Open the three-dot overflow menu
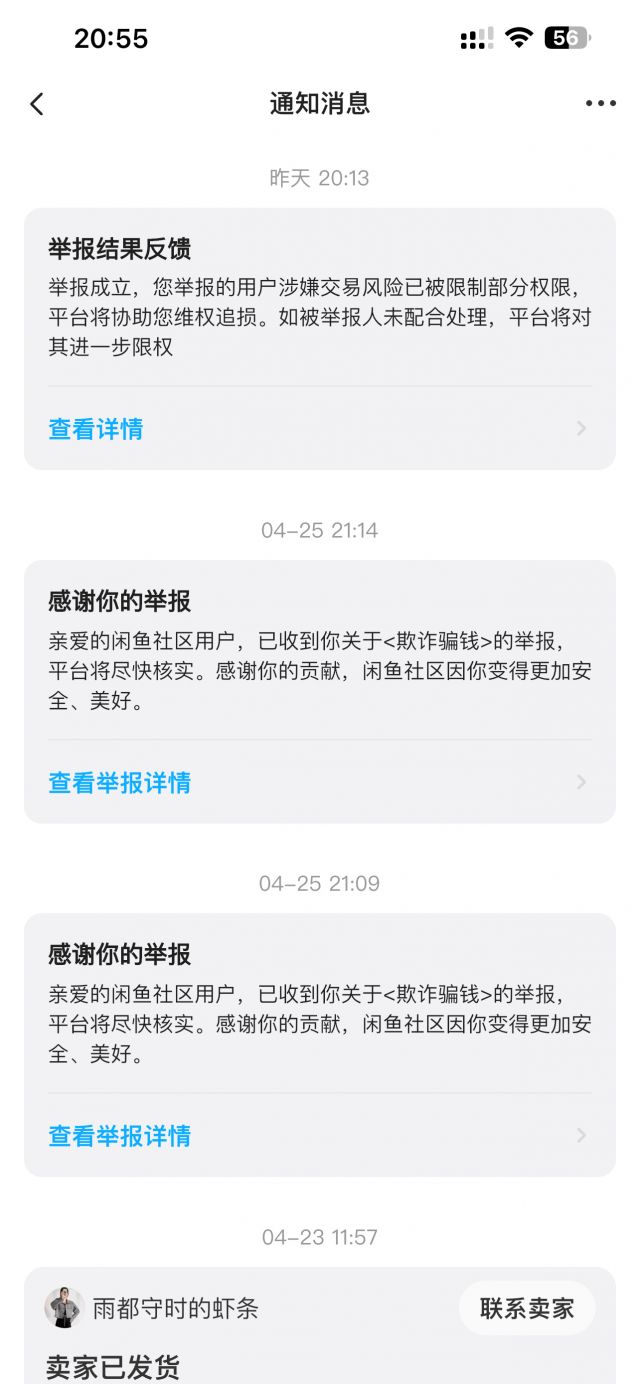This screenshot has width=640, height=1384. coord(600,104)
